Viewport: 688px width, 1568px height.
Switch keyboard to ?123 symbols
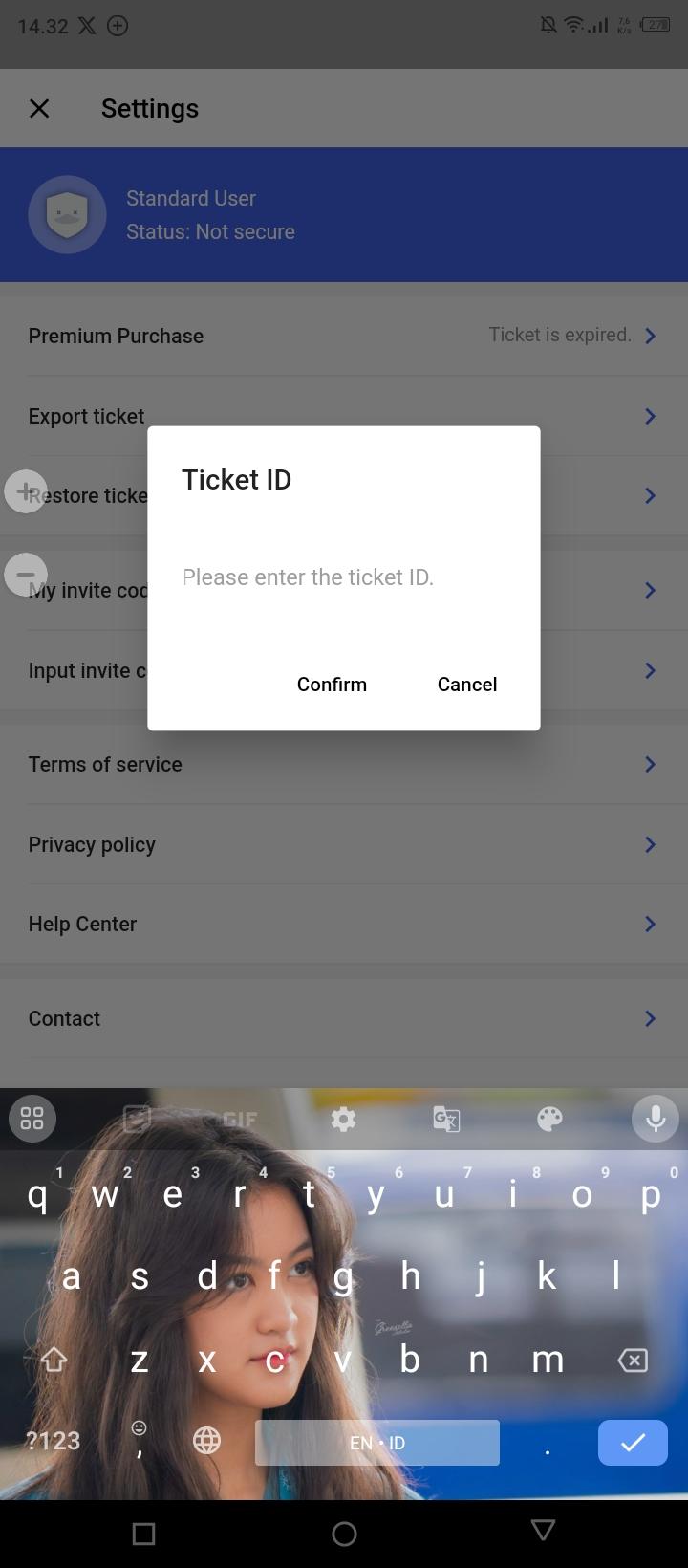click(x=53, y=1441)
